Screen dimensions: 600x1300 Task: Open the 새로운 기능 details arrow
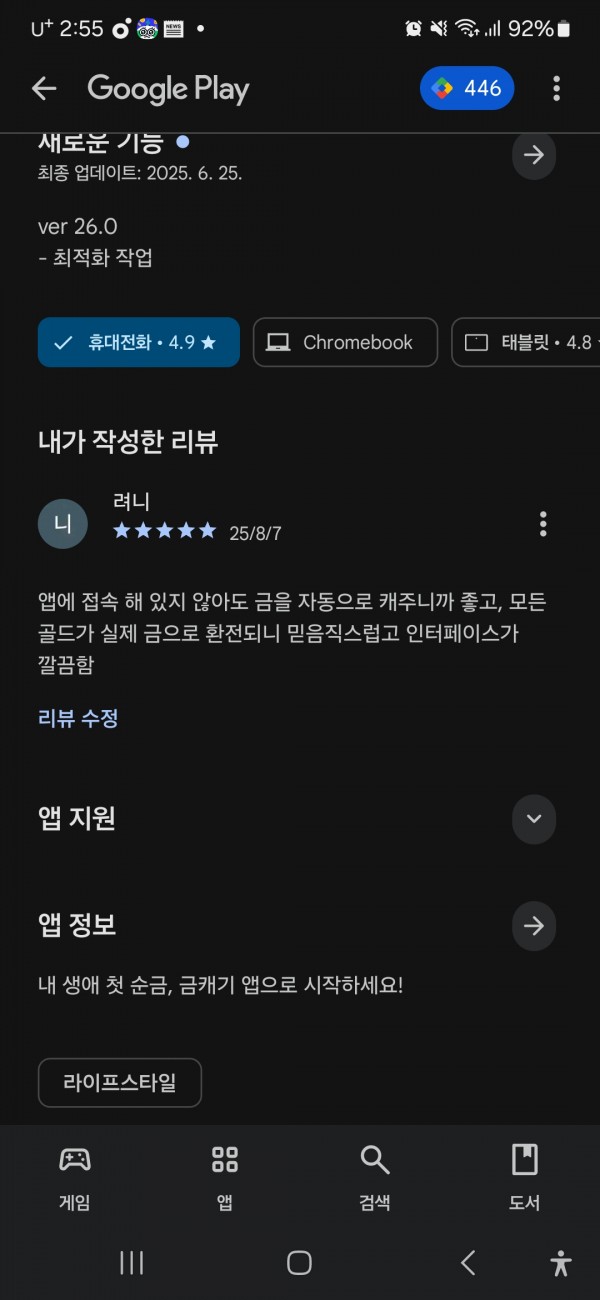(x=534, y=155)
